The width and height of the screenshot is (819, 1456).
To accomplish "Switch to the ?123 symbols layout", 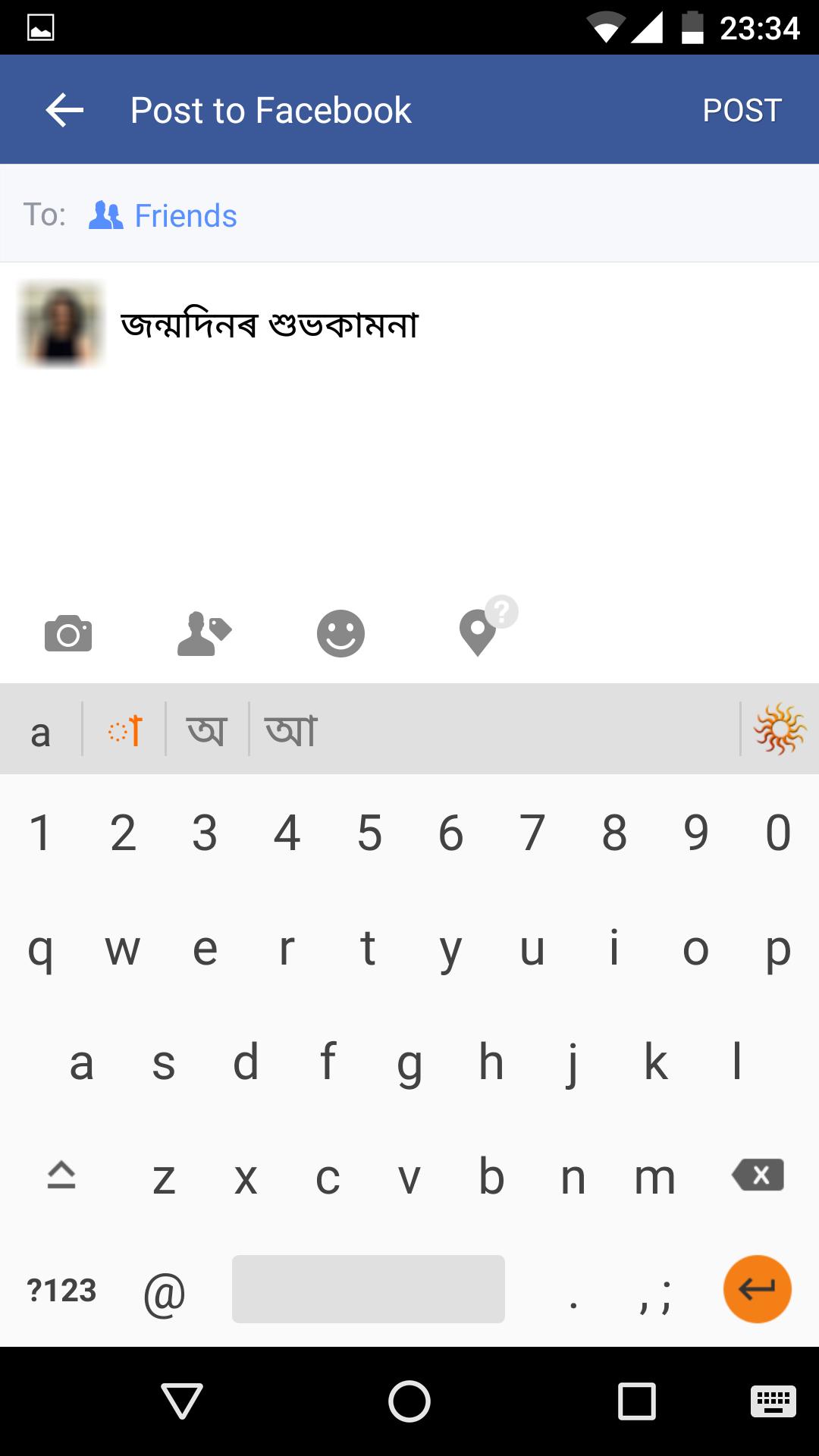I will coord(61,1291).
